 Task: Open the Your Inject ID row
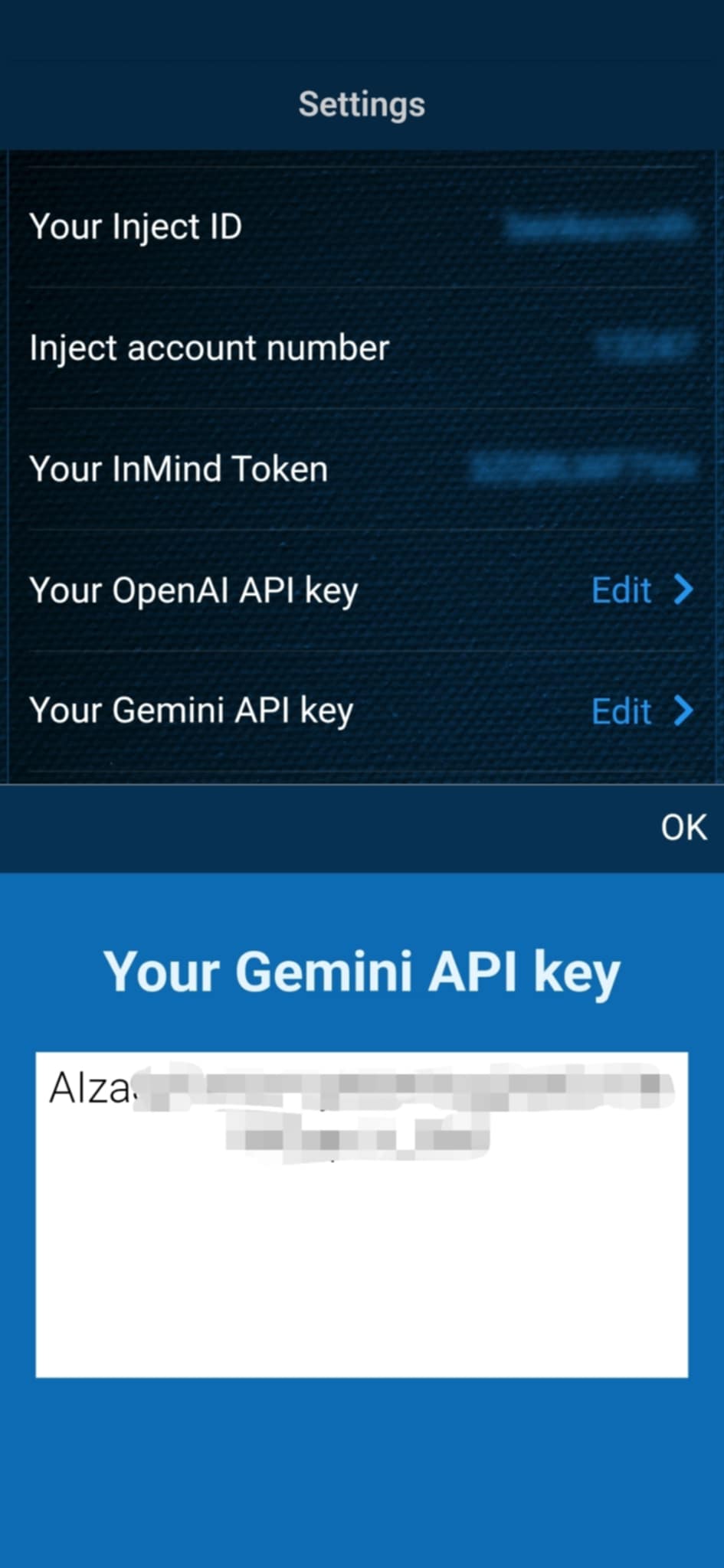tap(362, 227)
